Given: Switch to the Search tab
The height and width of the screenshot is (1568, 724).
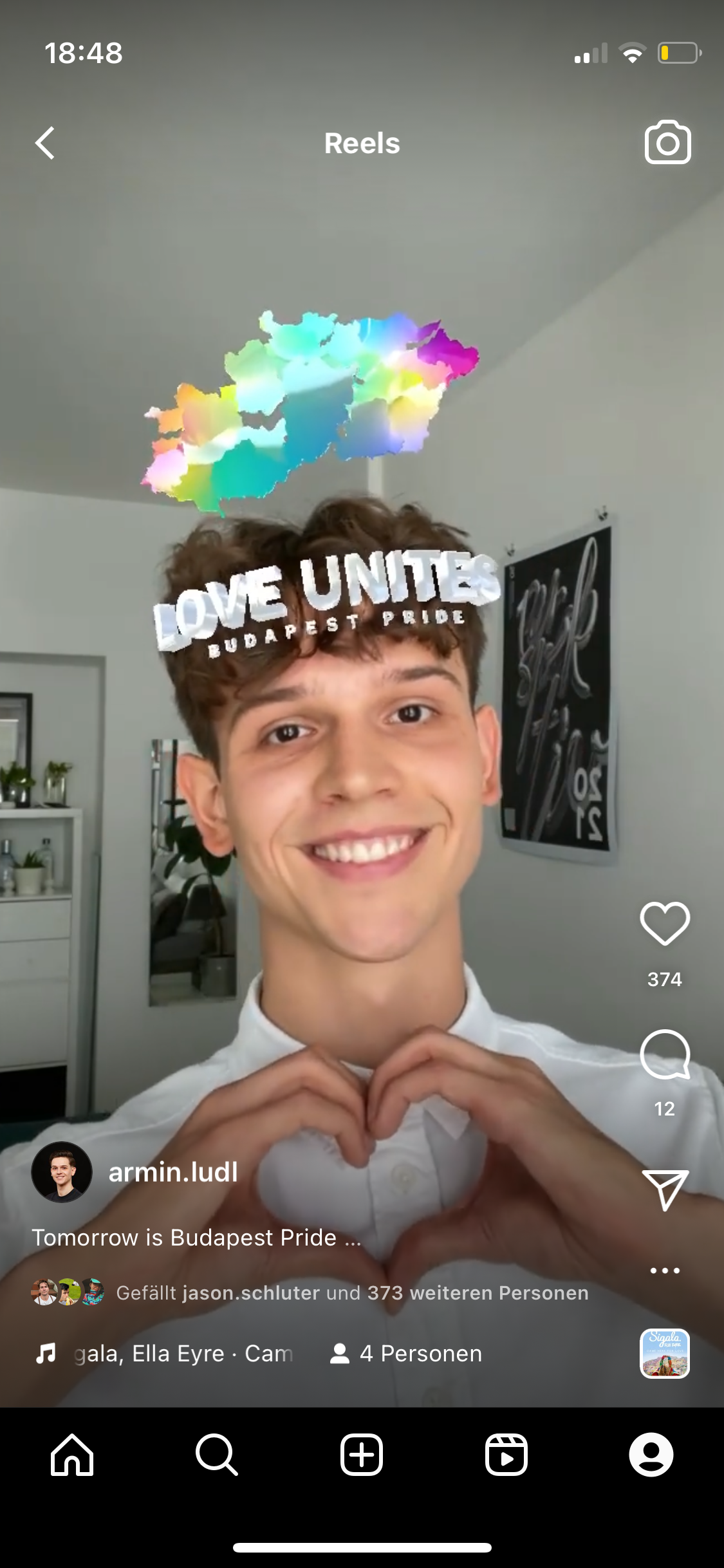Looking at the screenshot, I should pyautogui.click(x=217, y=1454).
